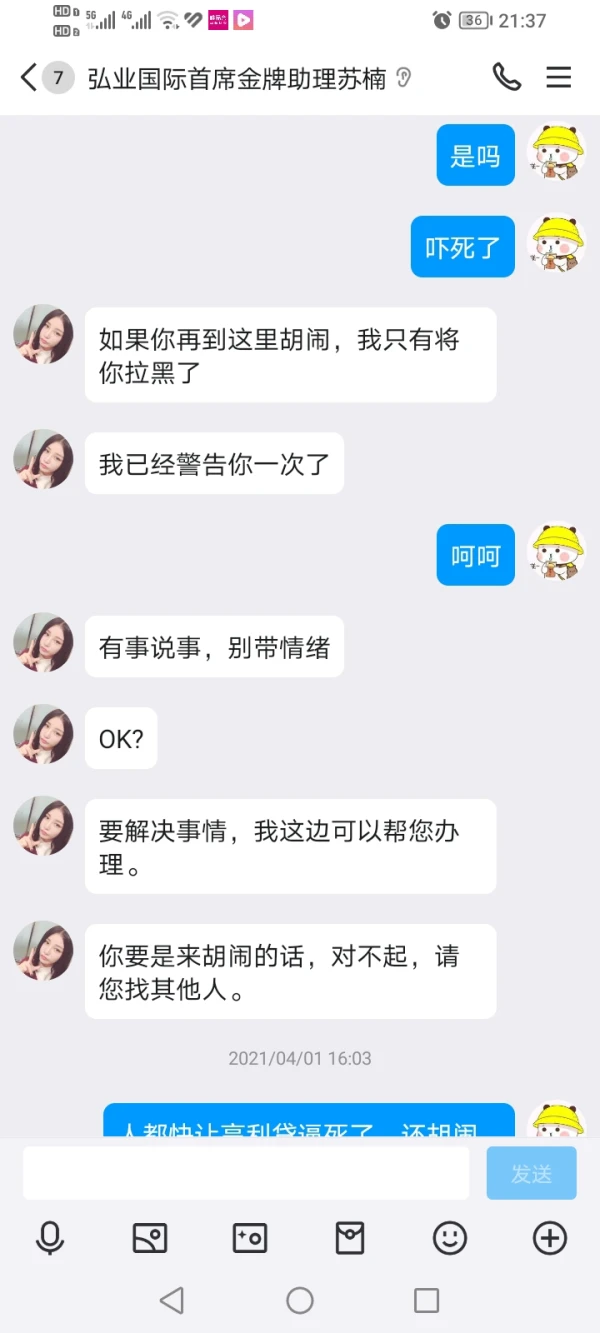This screenshot has width=600, height=1333.
Task: Tap my own avatar beside 呵呵 message
Action: (556, 553)
